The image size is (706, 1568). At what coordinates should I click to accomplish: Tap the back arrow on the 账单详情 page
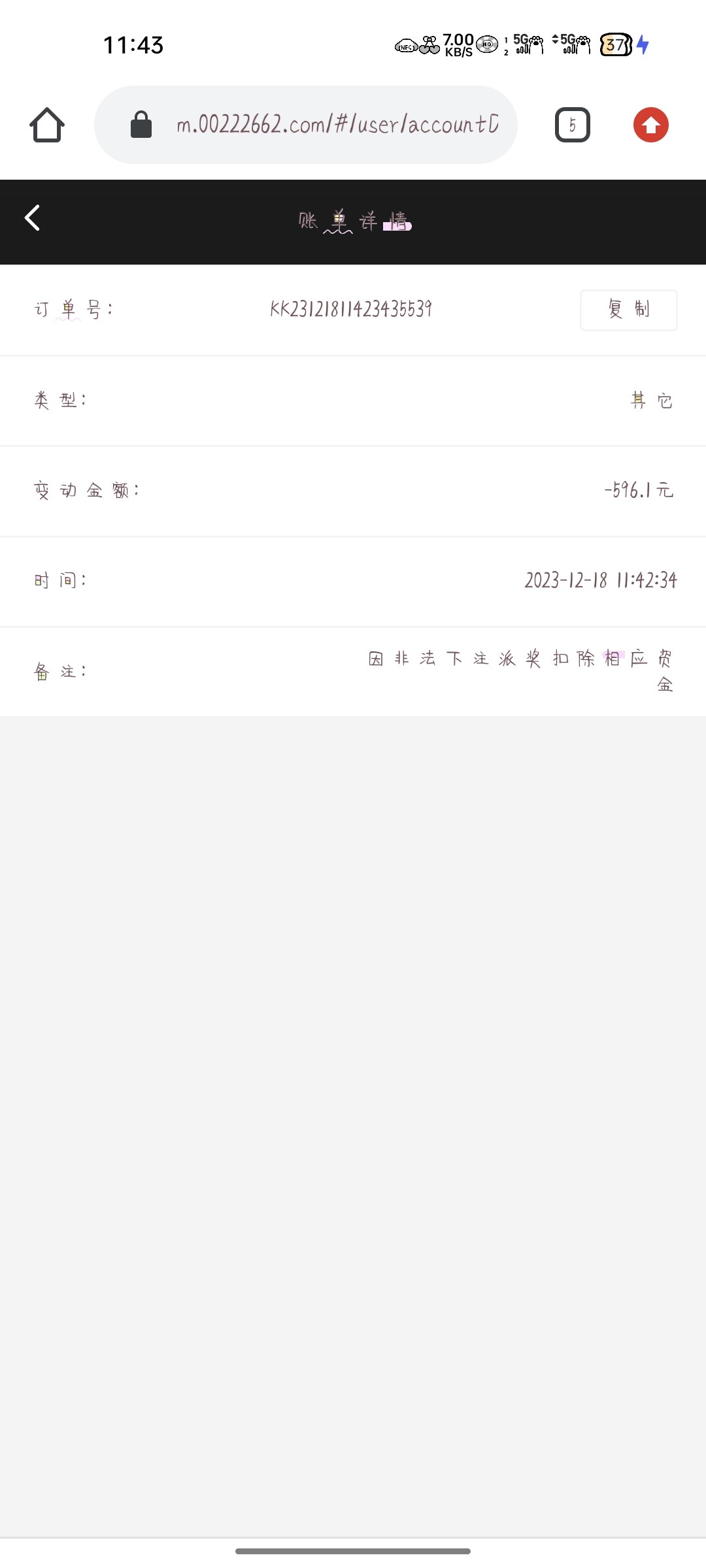point(31,218)
